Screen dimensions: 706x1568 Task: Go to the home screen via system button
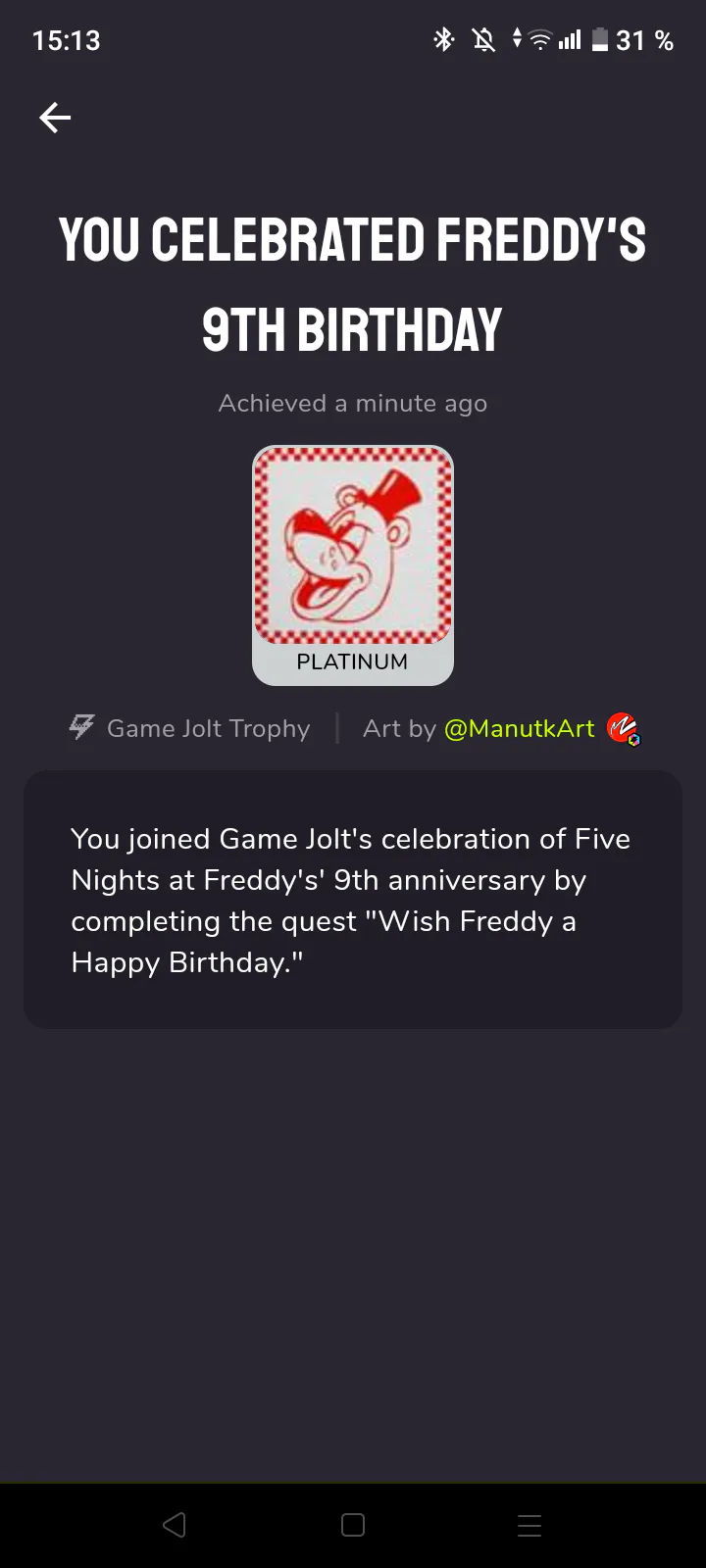pyautogui.click(x=353, y=1525)
